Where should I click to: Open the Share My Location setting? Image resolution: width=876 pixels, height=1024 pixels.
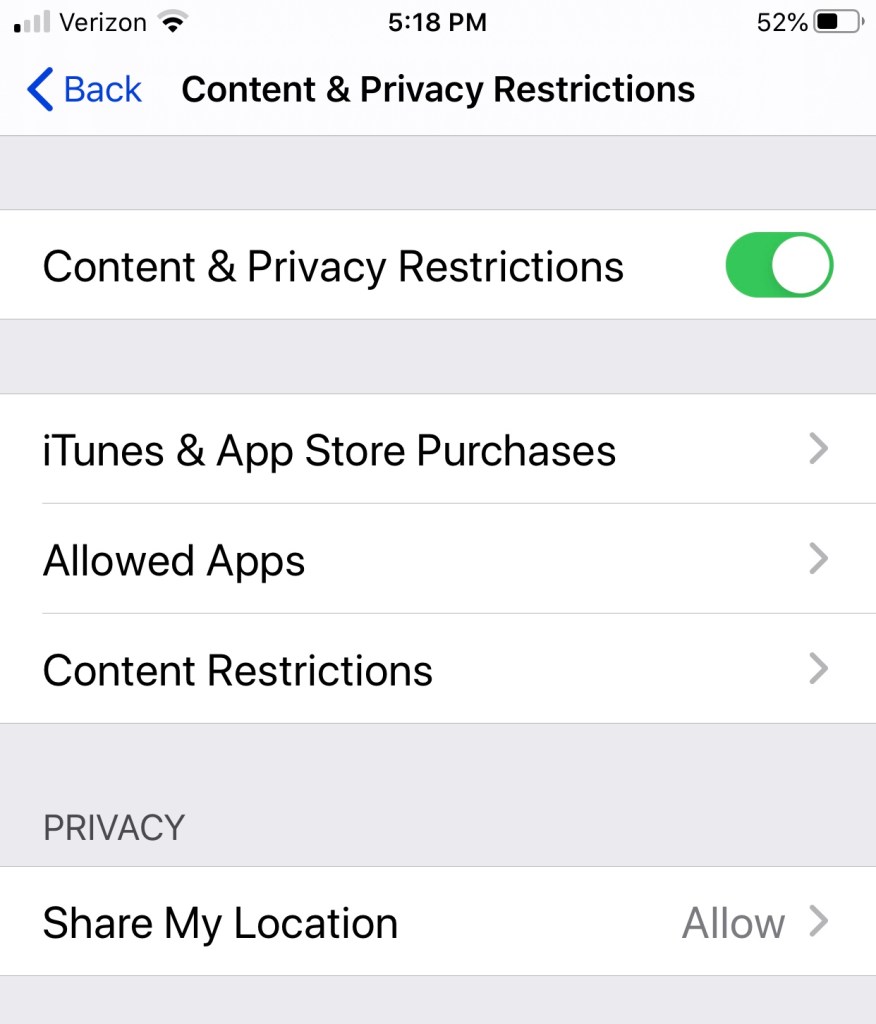click(437, 922)
